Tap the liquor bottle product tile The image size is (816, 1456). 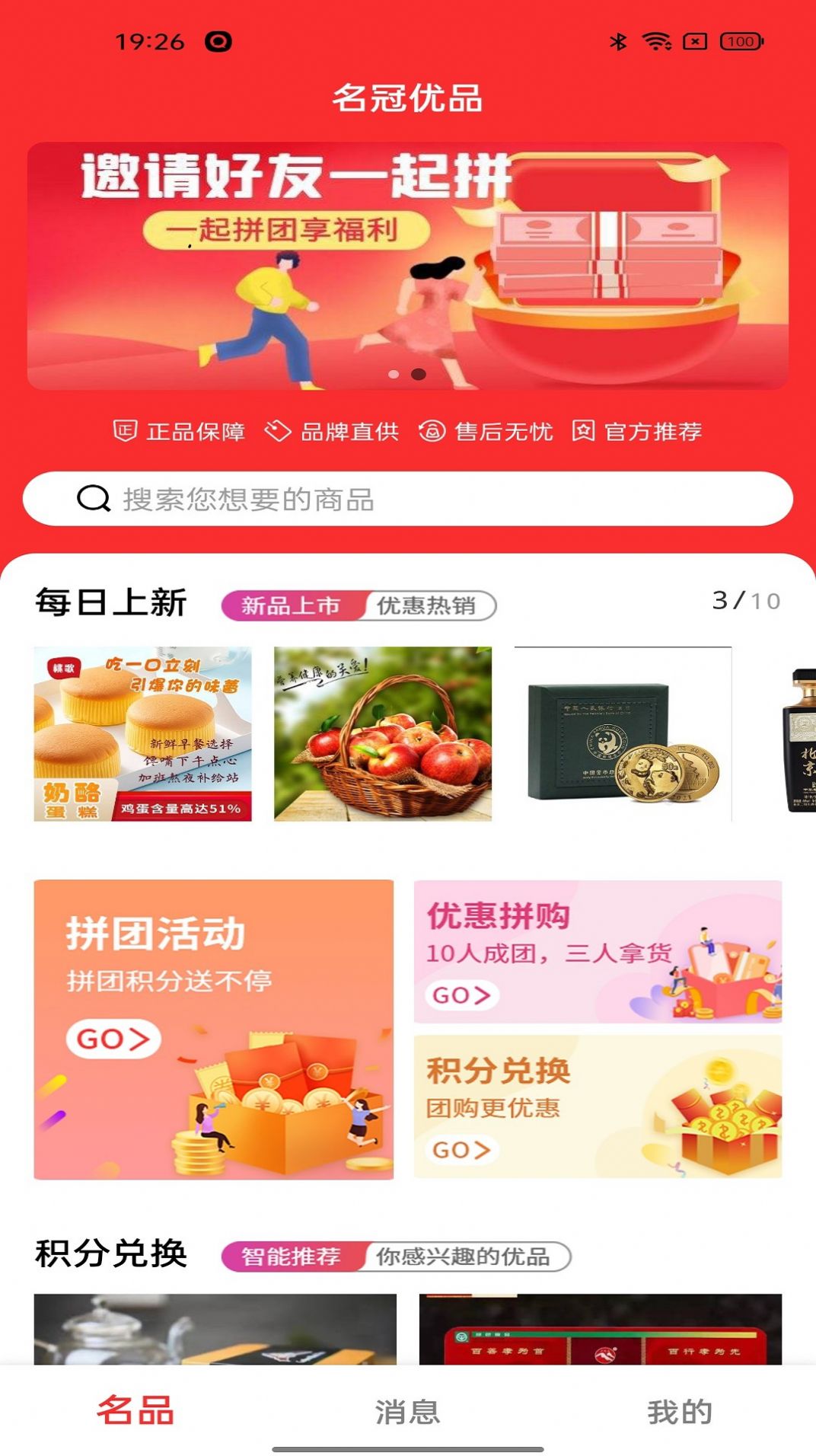pyautogui.click(x=799, y=739)
